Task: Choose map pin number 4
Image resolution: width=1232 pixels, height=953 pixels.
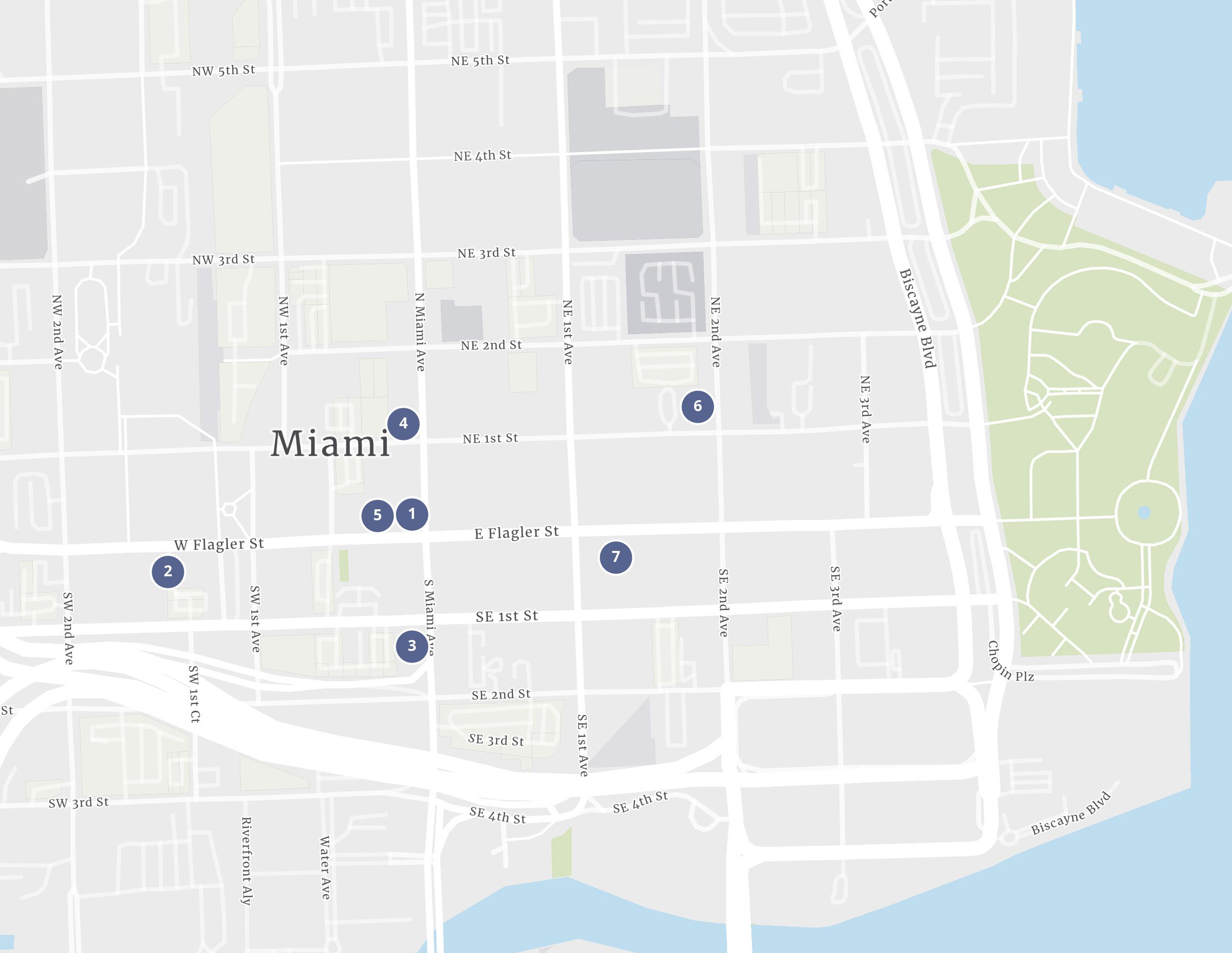Action: point(403,423)
